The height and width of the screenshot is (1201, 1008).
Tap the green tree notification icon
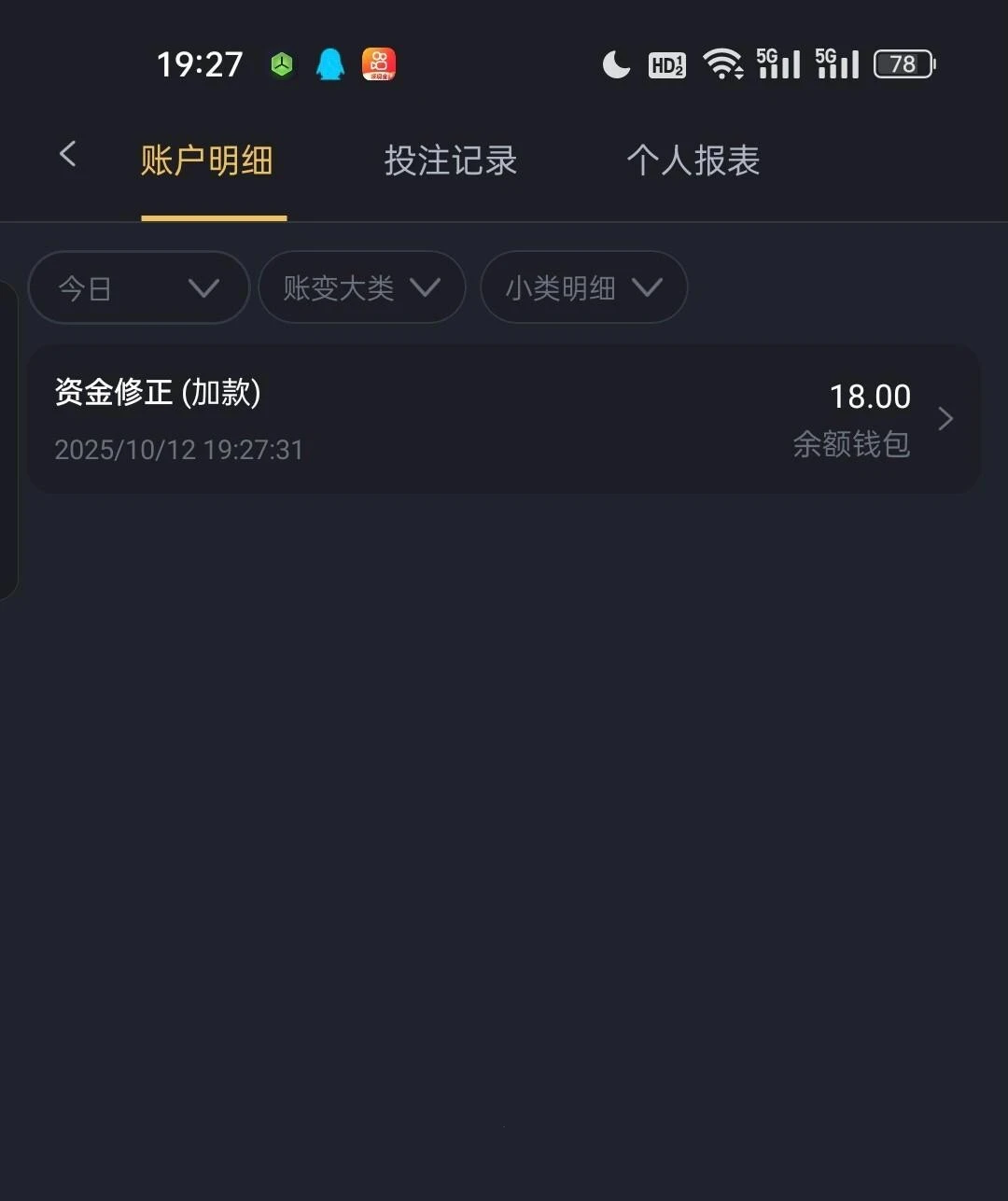tap(280, 63)
